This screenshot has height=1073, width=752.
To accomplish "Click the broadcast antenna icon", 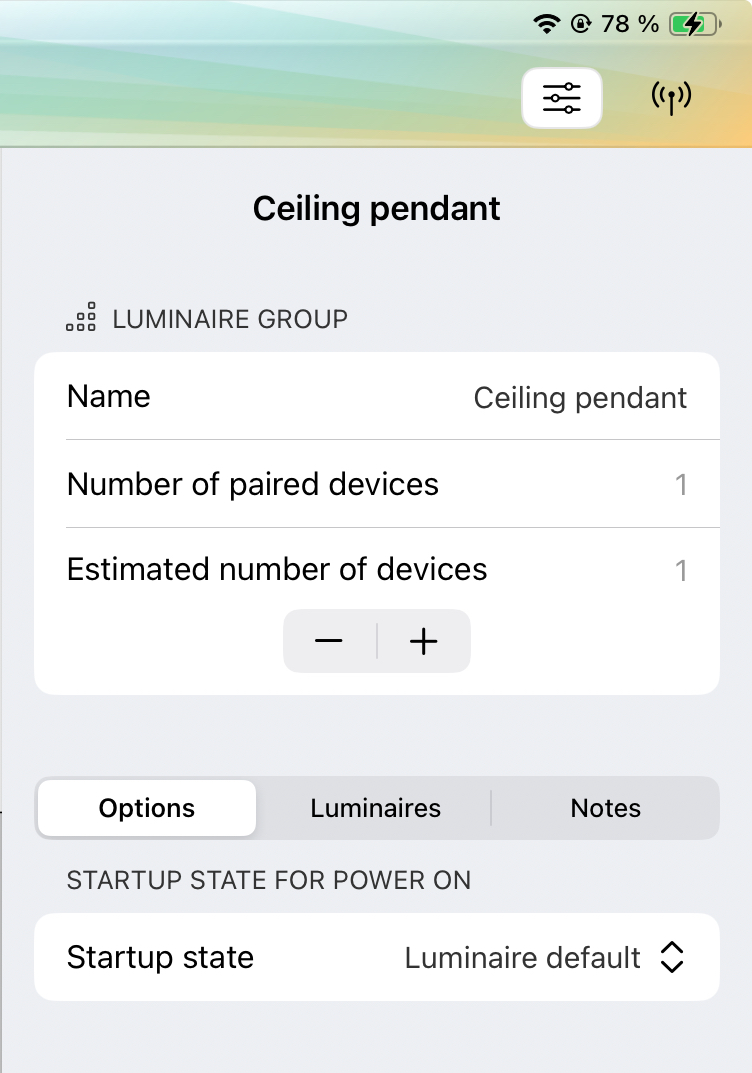I will pos(671,97).
